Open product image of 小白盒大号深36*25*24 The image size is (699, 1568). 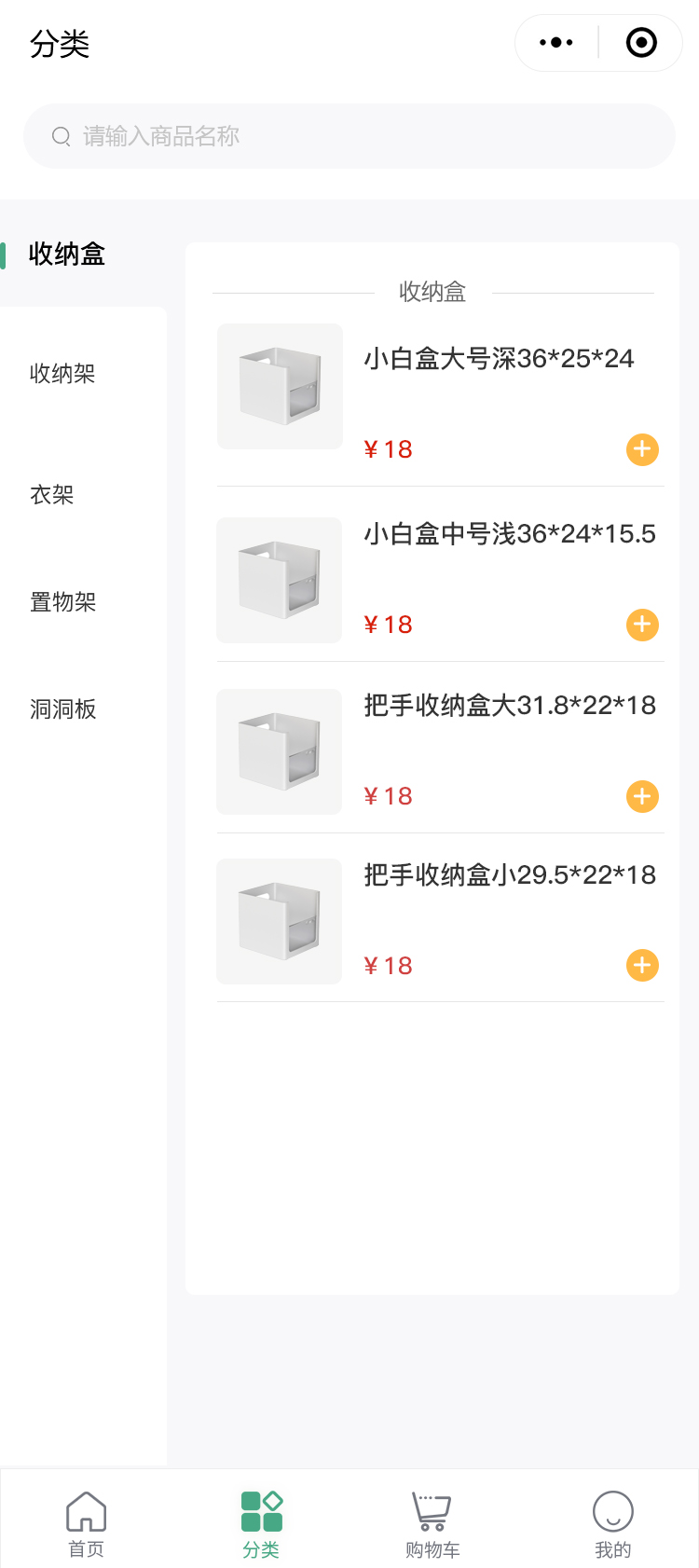280,386
